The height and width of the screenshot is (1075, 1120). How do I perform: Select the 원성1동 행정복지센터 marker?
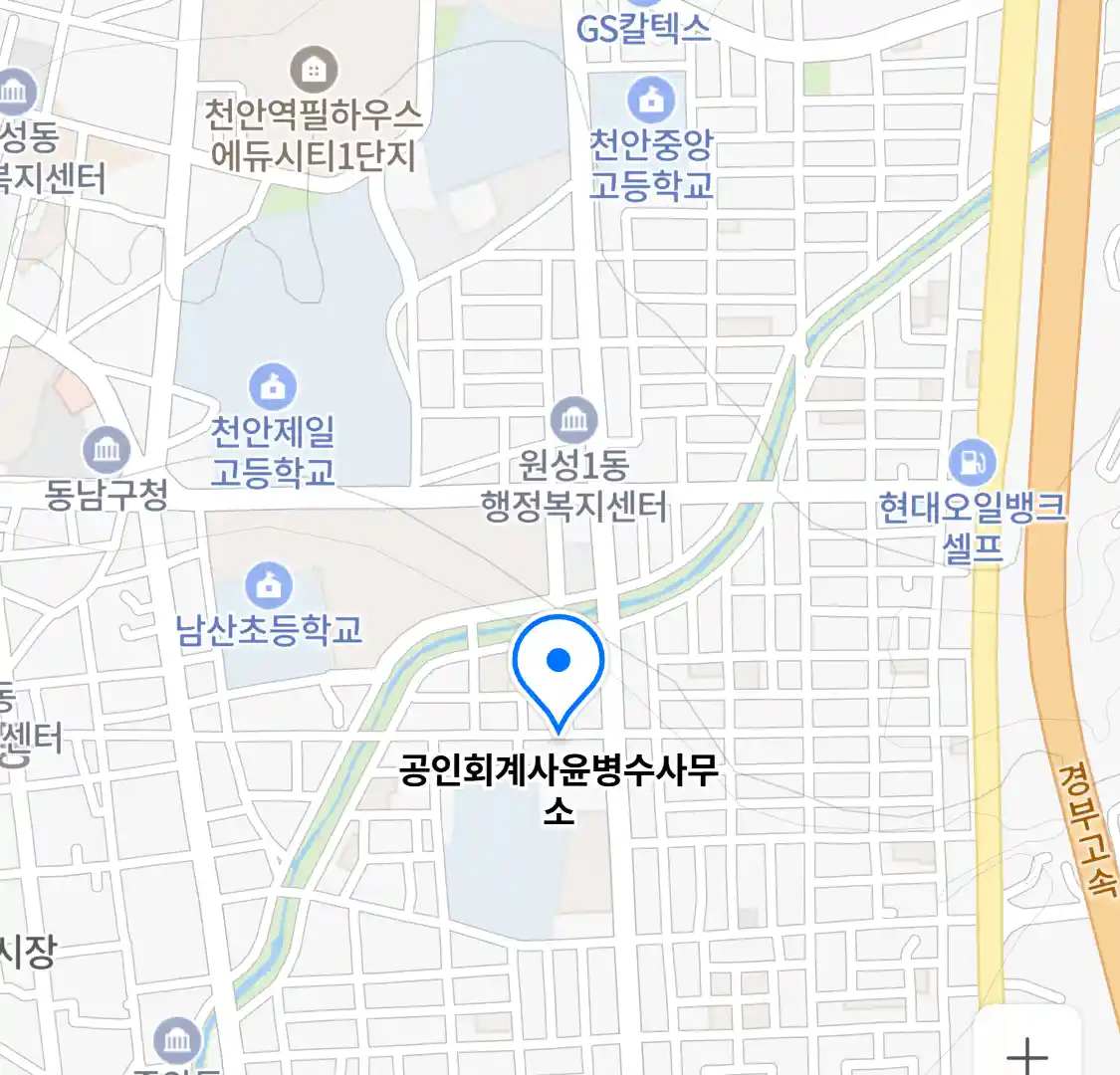[x=574, y=419]
